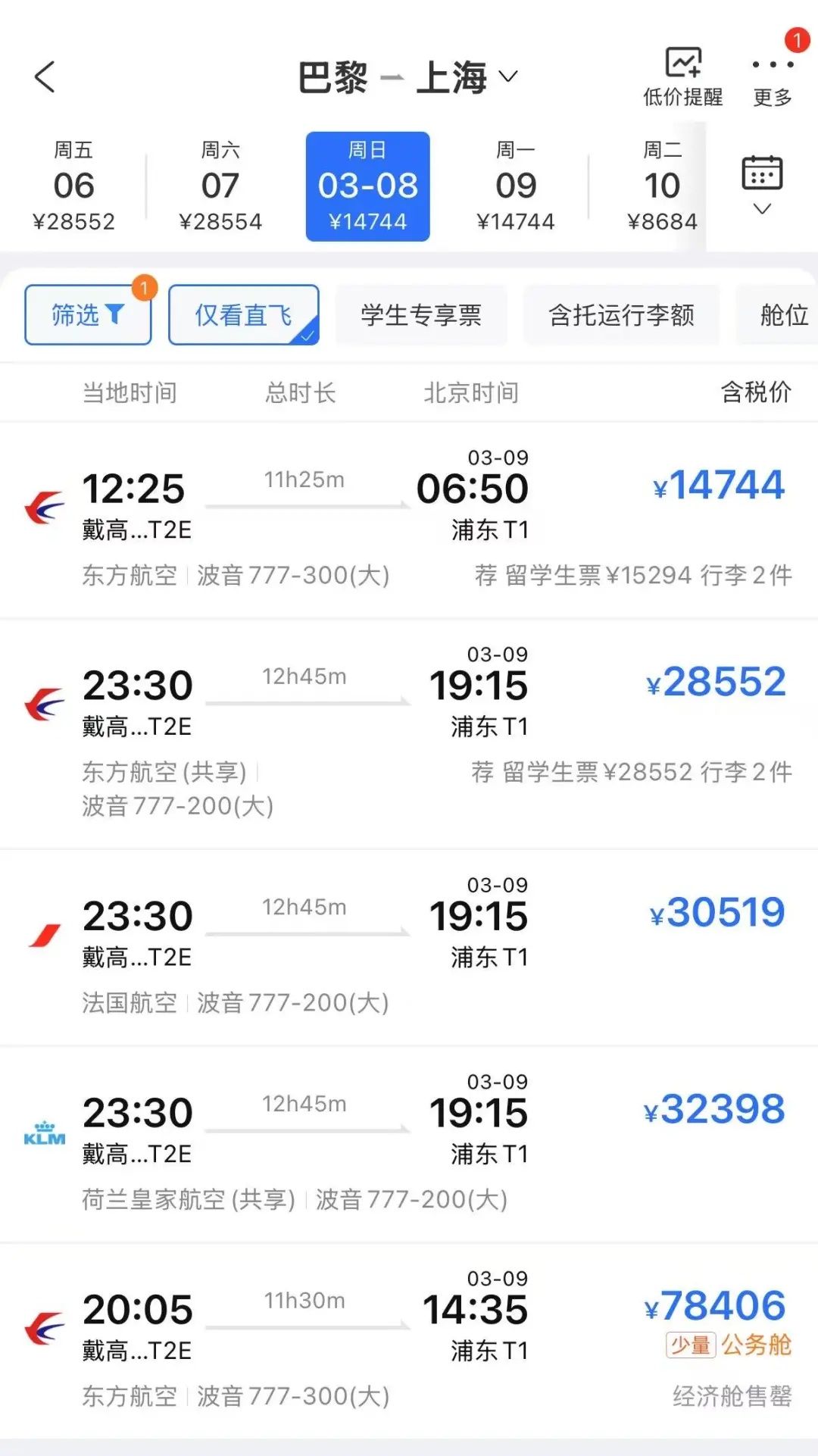The height and width of the screenshot is (1456, 818).
Task: Open the calendar date picker
Action: coord(762,173)
